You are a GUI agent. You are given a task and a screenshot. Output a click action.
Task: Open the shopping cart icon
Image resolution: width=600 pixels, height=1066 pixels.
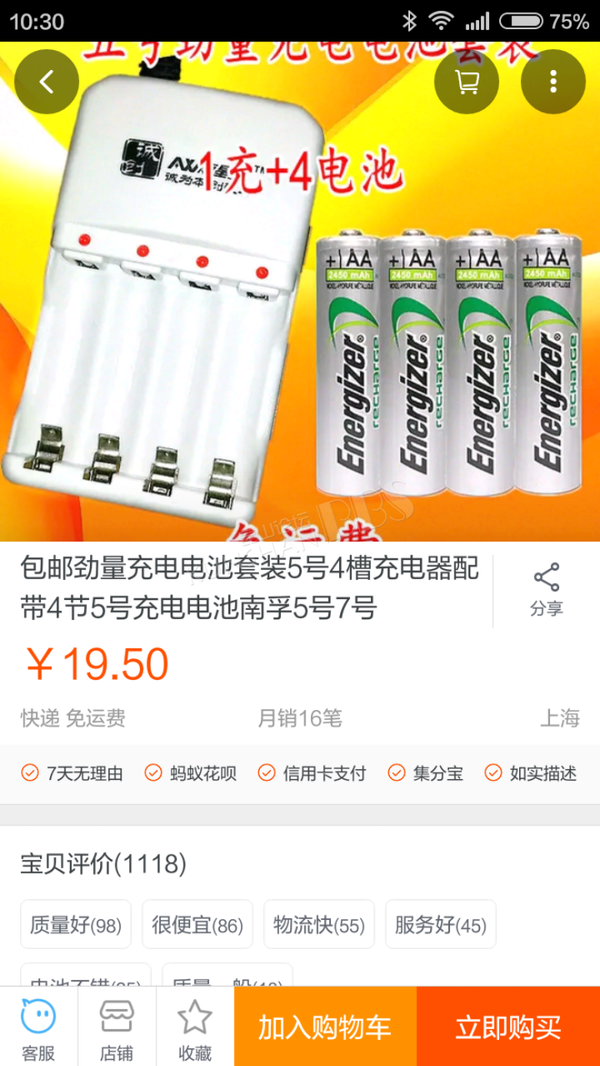click(x=467, y=82)
